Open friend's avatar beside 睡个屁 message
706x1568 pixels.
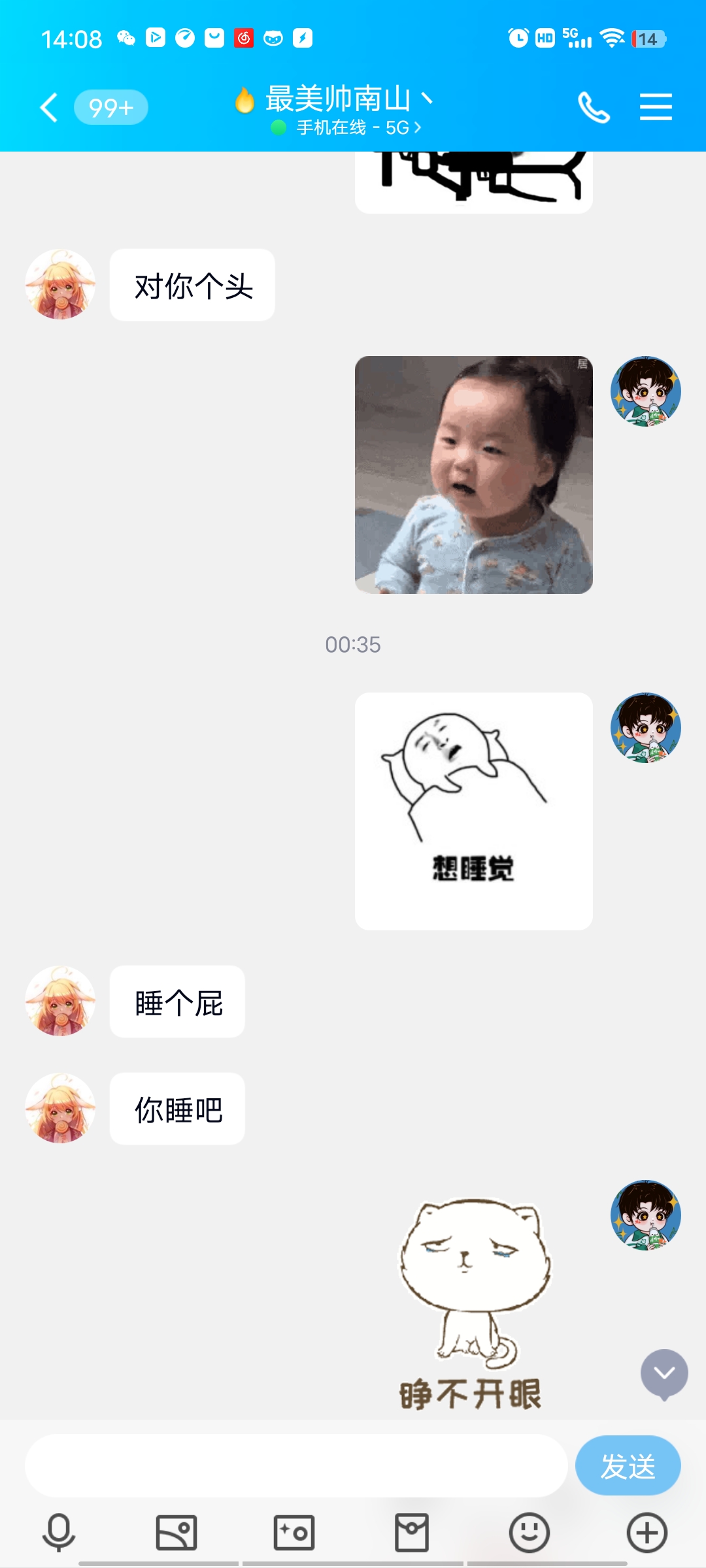click(60, 1002)
